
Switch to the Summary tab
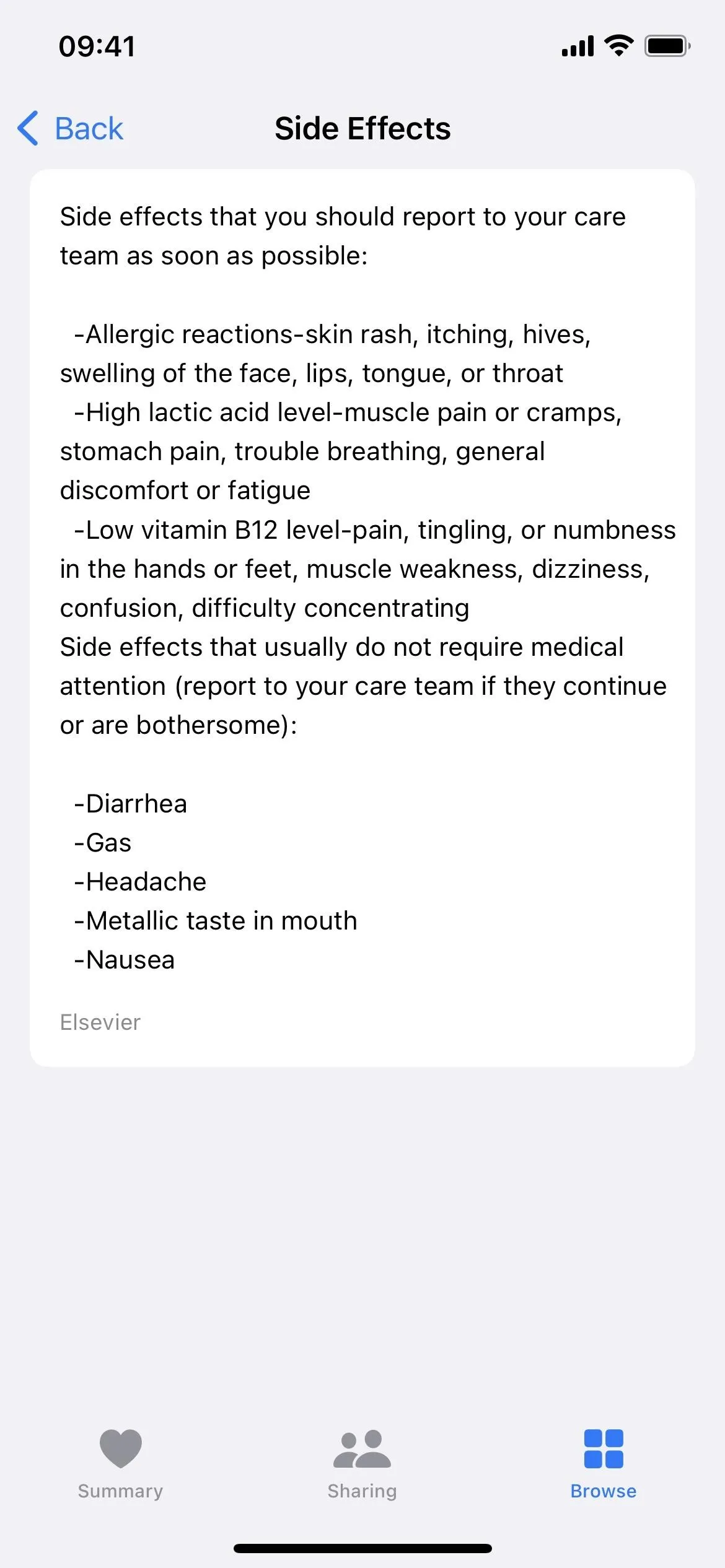(121, 1464)
